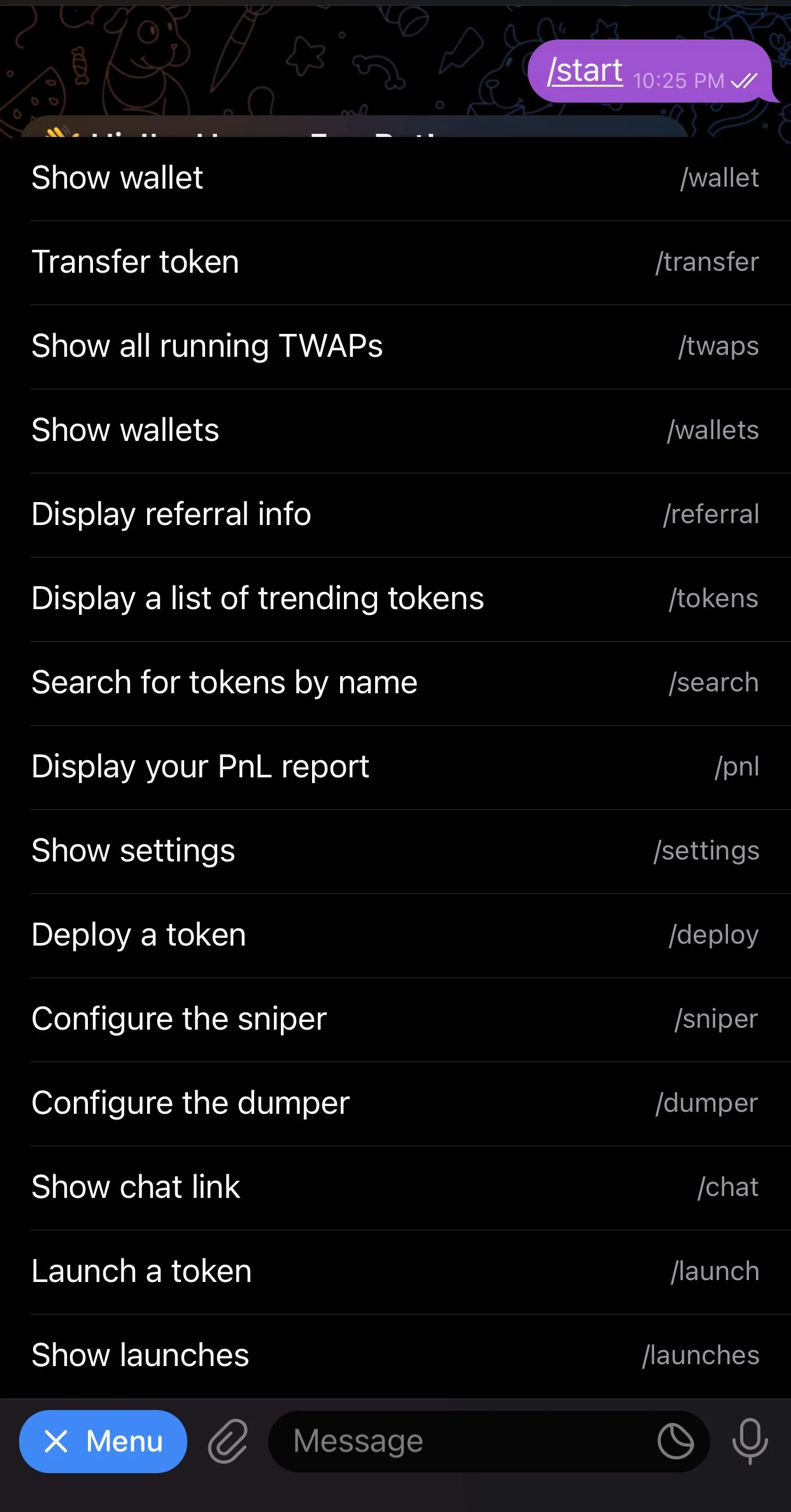Record a voice message with the microphone
791x1512 pixels.
pyautogui.click(x=750, y=1441)
